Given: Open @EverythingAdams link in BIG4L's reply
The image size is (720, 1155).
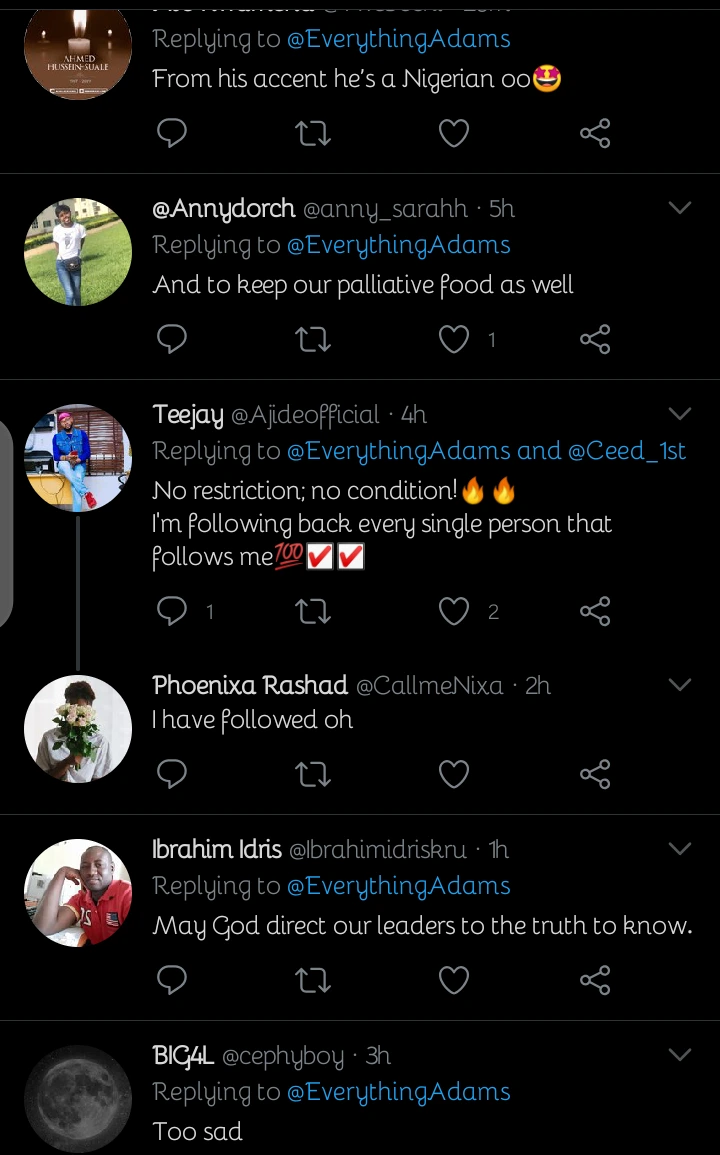Looking at the screenshot, I should (x=398, y=1092).
